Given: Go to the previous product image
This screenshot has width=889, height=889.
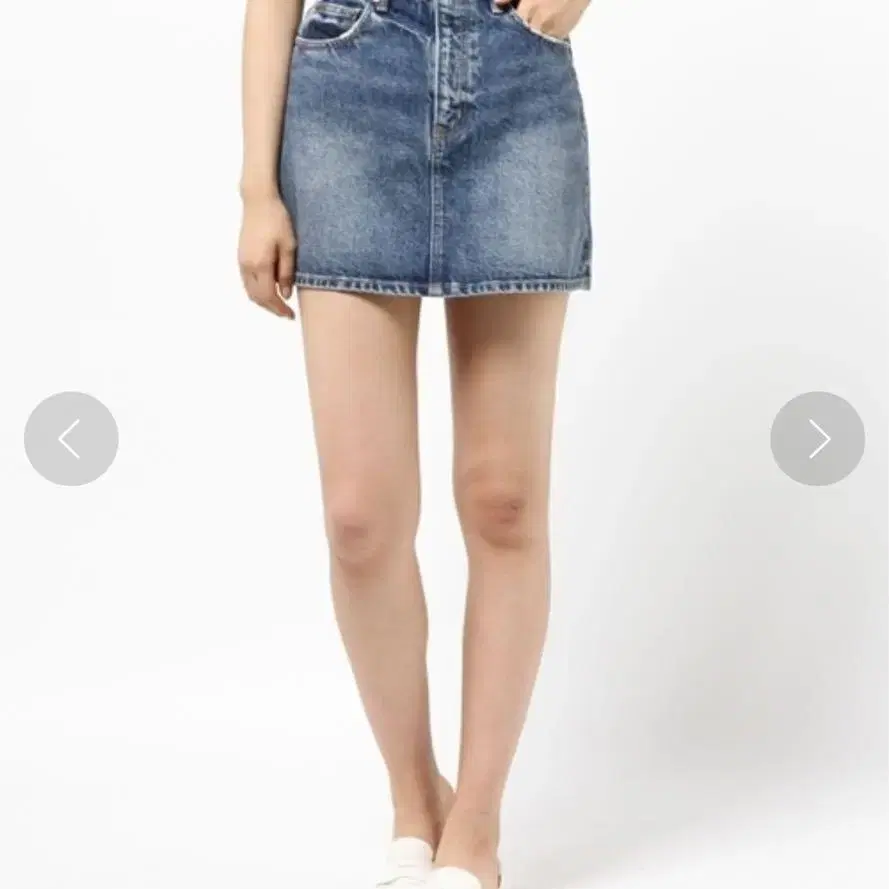Looking at the screenshot, I should point(71,439).
